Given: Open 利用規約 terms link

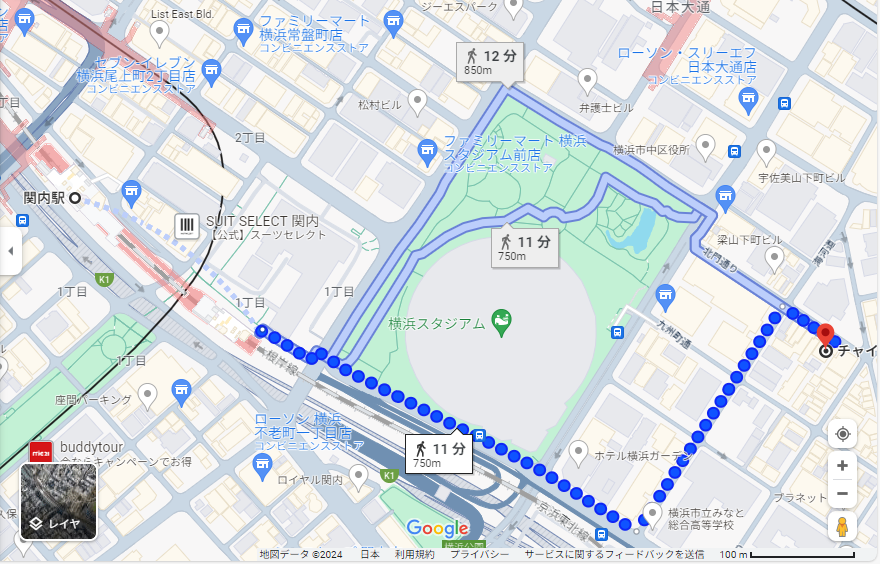Looking at the screenshot, I should click(x=413, y=554).
